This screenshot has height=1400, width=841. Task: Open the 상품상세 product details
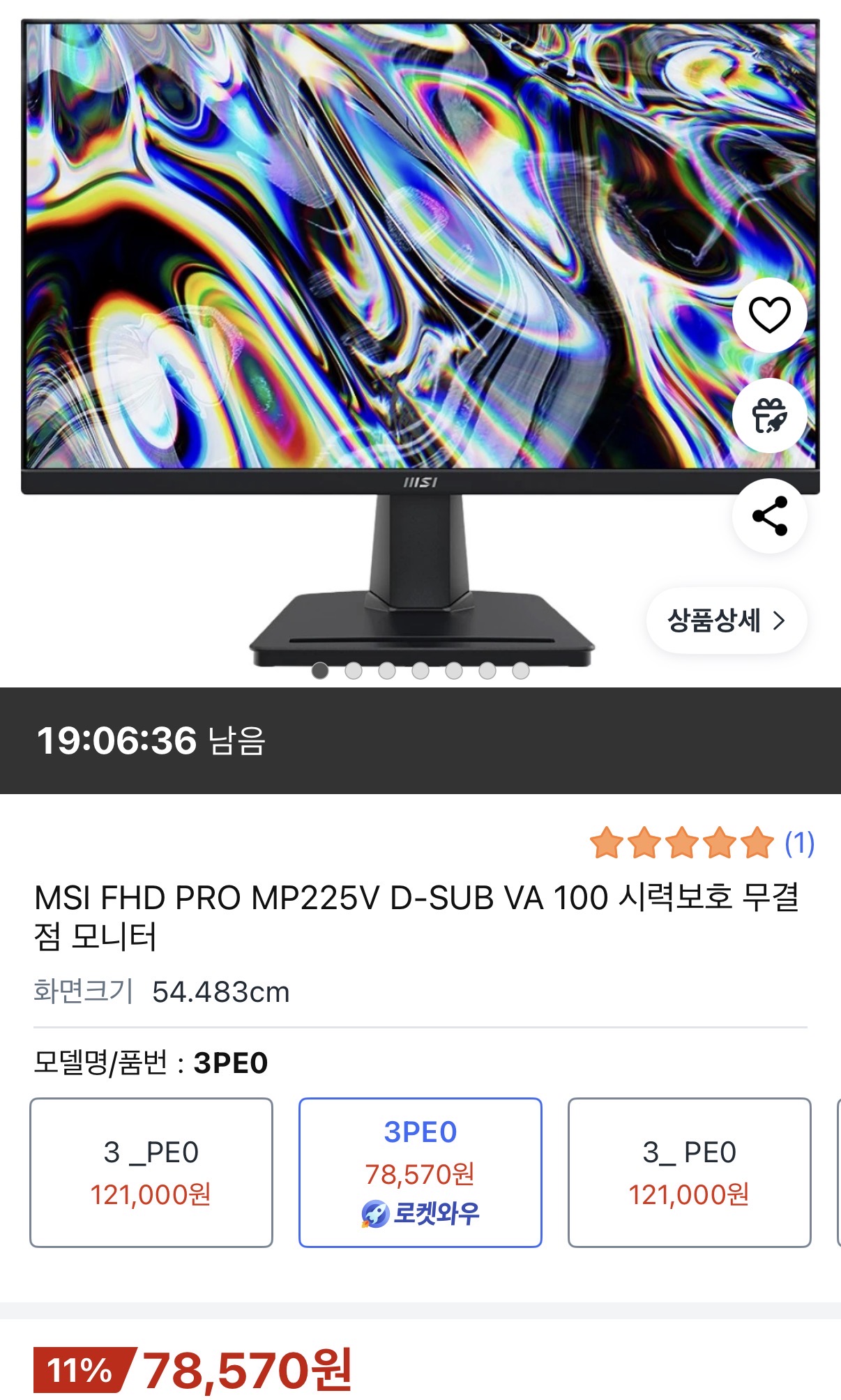point(726,621)
